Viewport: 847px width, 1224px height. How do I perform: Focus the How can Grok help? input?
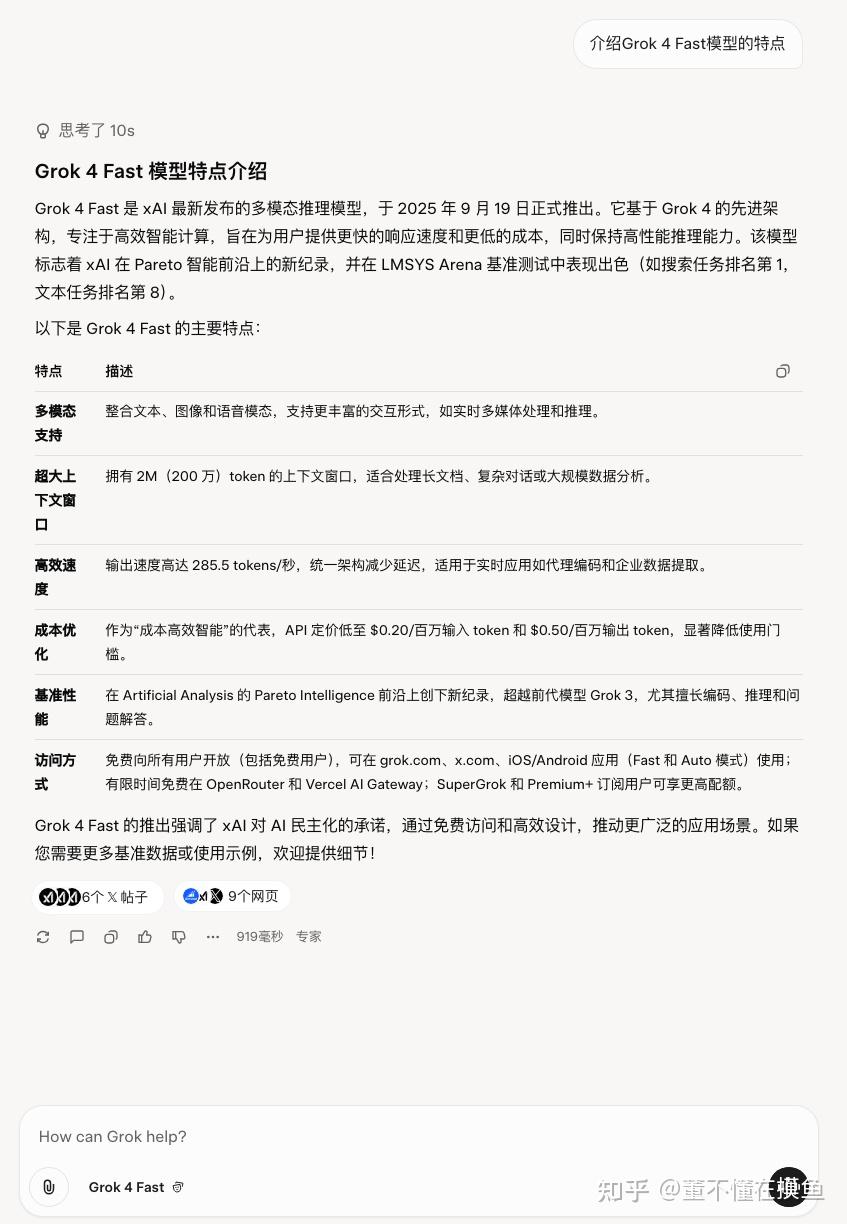point(400,1136)
